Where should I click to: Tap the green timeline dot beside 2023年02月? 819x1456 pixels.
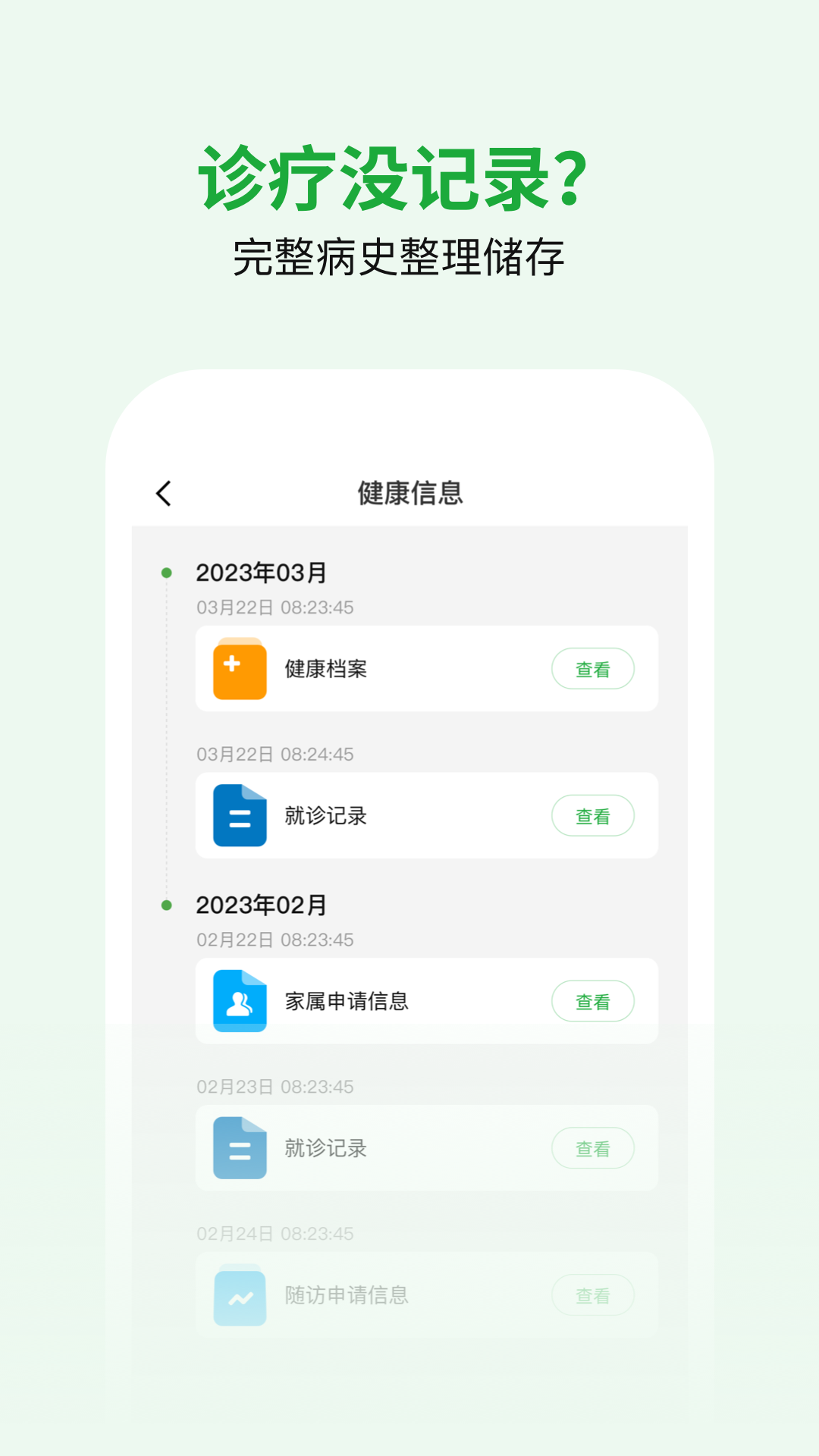166,905
